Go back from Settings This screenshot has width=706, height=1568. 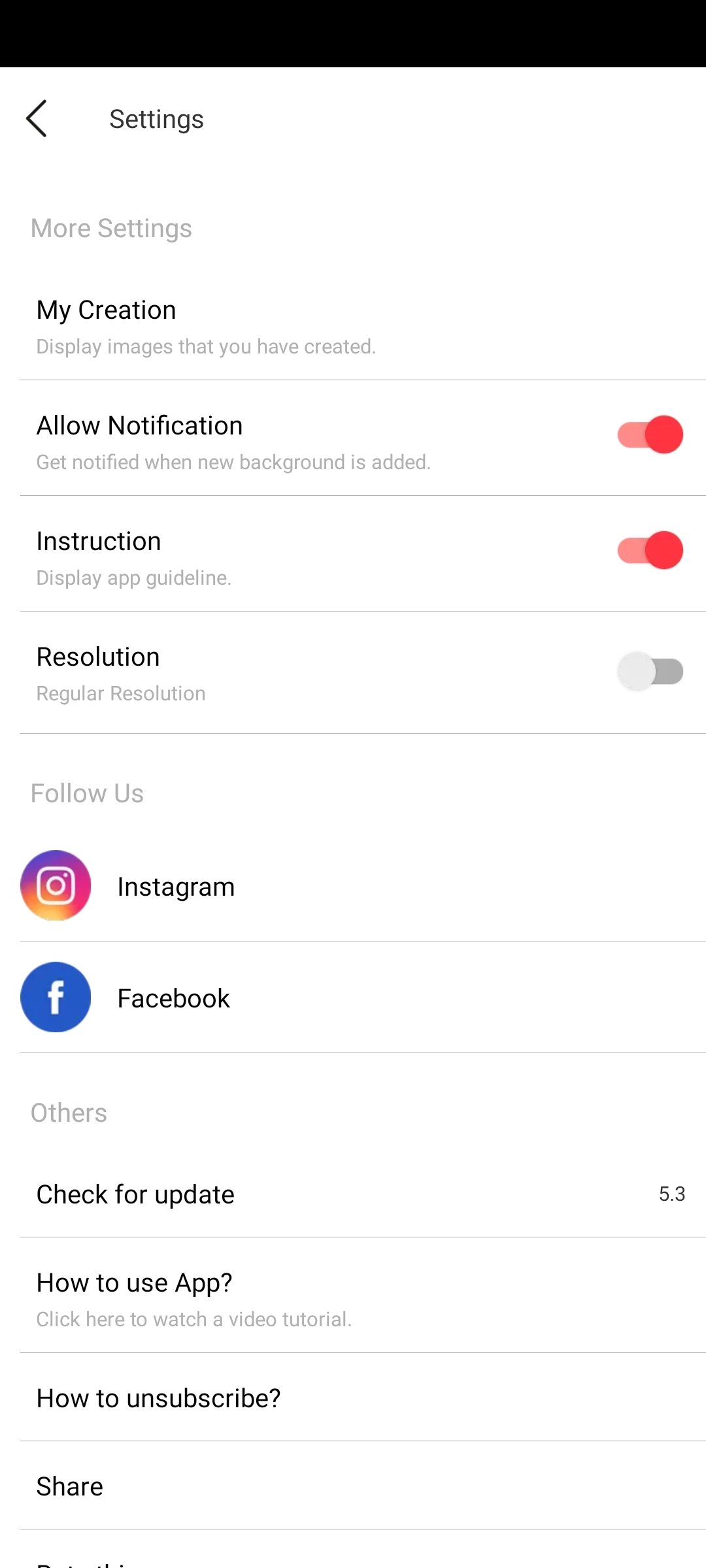[x=37, y=119]
